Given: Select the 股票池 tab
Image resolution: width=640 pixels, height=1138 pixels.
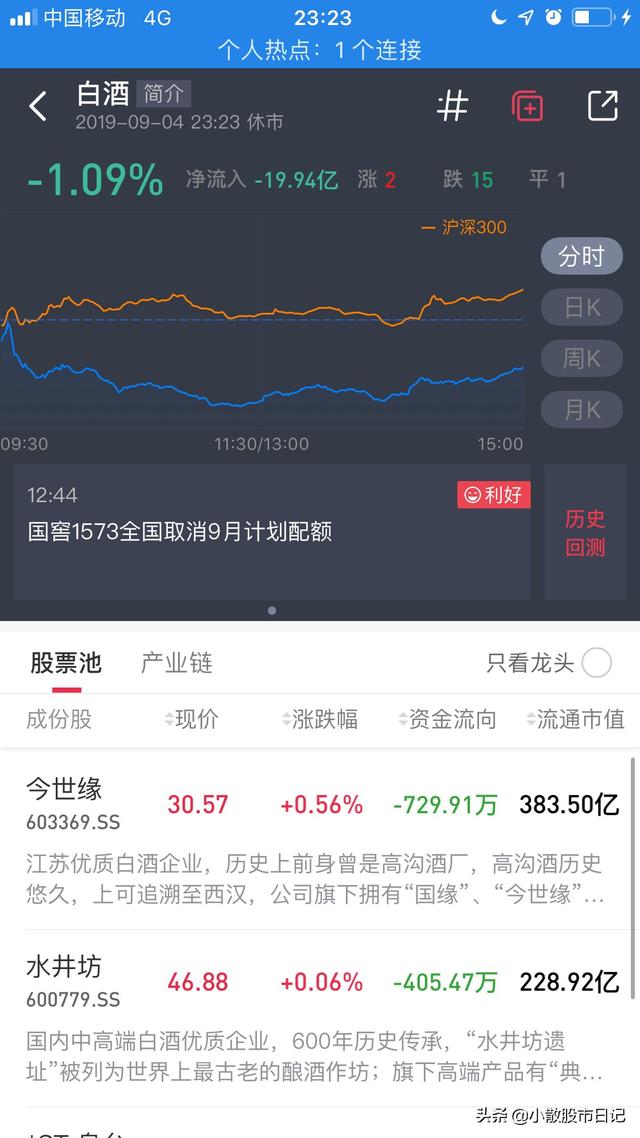Looking at the screenshot, I should [x=66, y=663].
